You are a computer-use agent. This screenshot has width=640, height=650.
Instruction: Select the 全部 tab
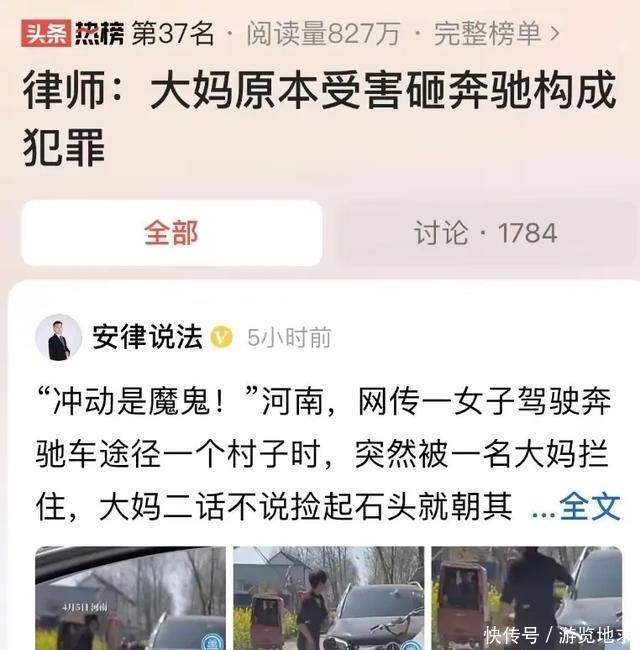pyautogui.click(x=171, y=233)
